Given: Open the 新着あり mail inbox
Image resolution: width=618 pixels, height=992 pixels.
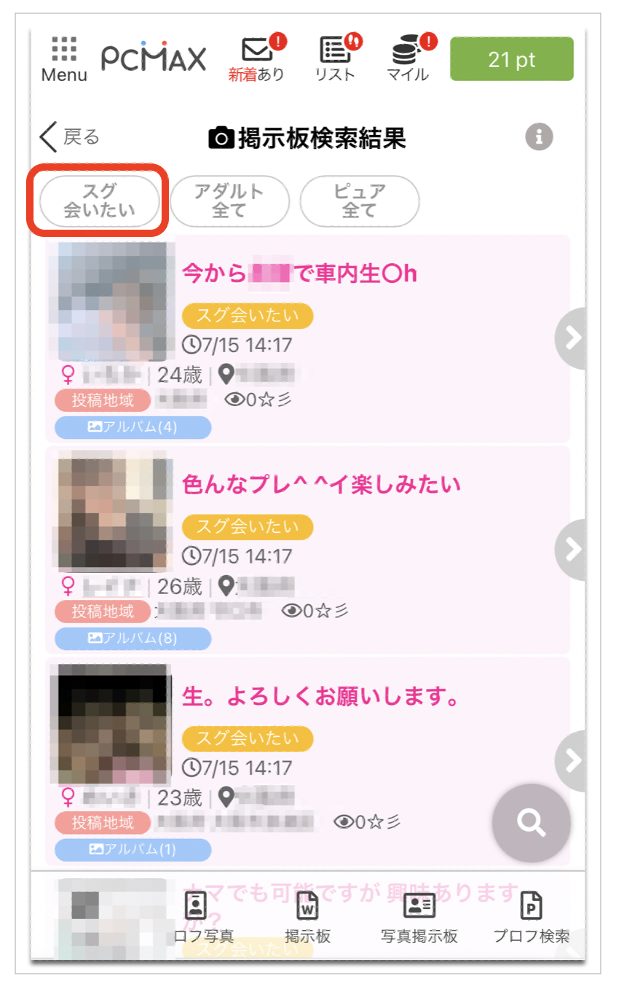Looking at the screenshot, I should pyautogui.click(x=256, y=59).
